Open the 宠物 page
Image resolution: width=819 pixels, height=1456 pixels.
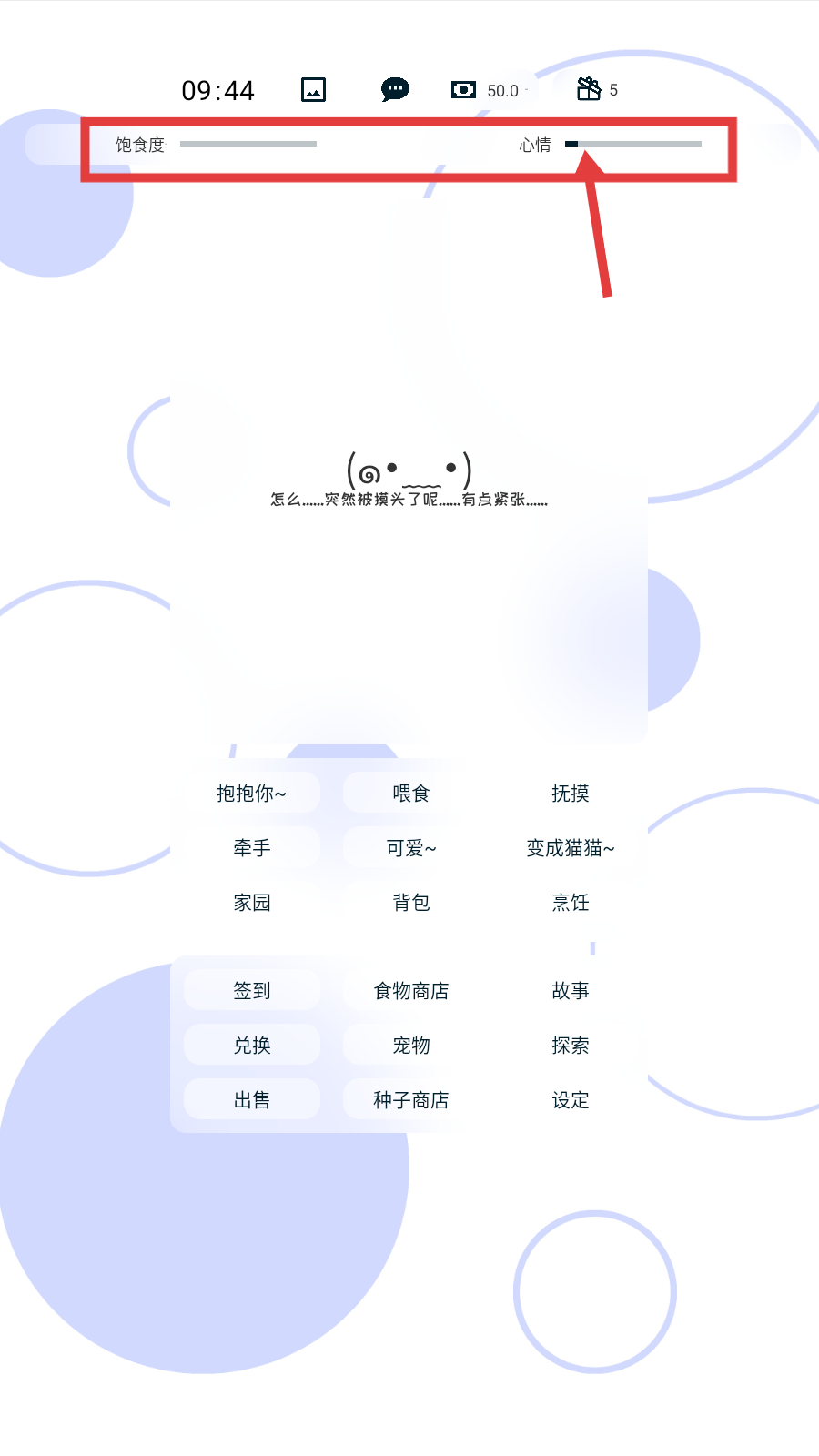pyautogui.click(x=411, y=1046)
